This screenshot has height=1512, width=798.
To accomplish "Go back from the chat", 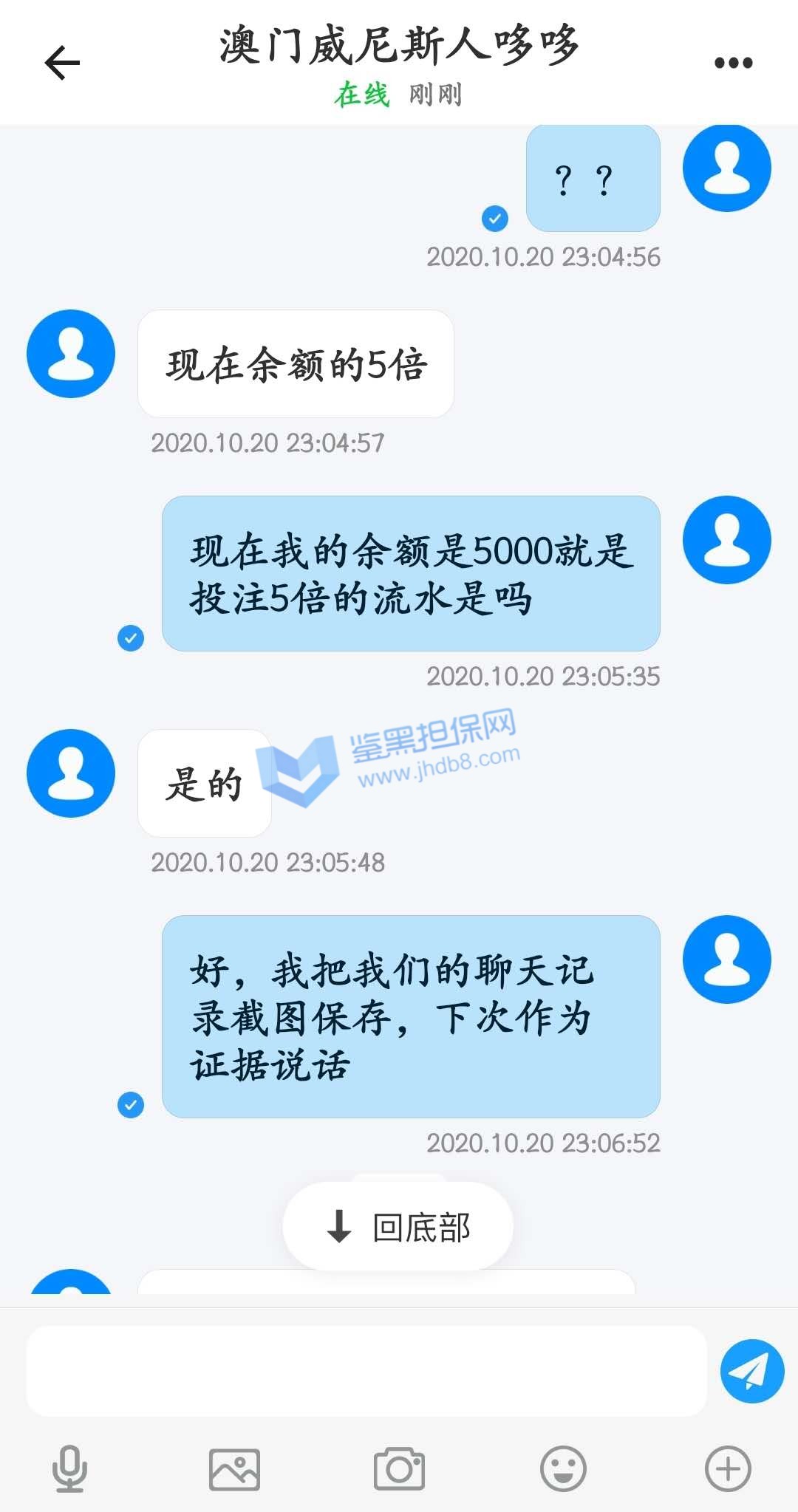I will tap(62, 63).
